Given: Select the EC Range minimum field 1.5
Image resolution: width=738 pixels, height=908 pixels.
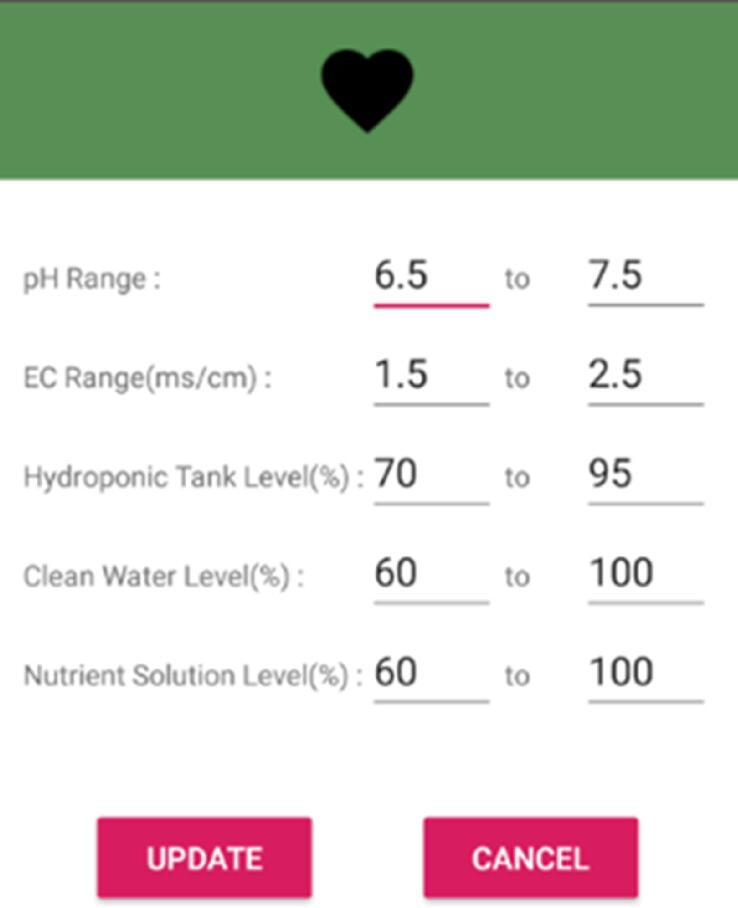Looking at the screenshot, I should [x=431, y=376].
